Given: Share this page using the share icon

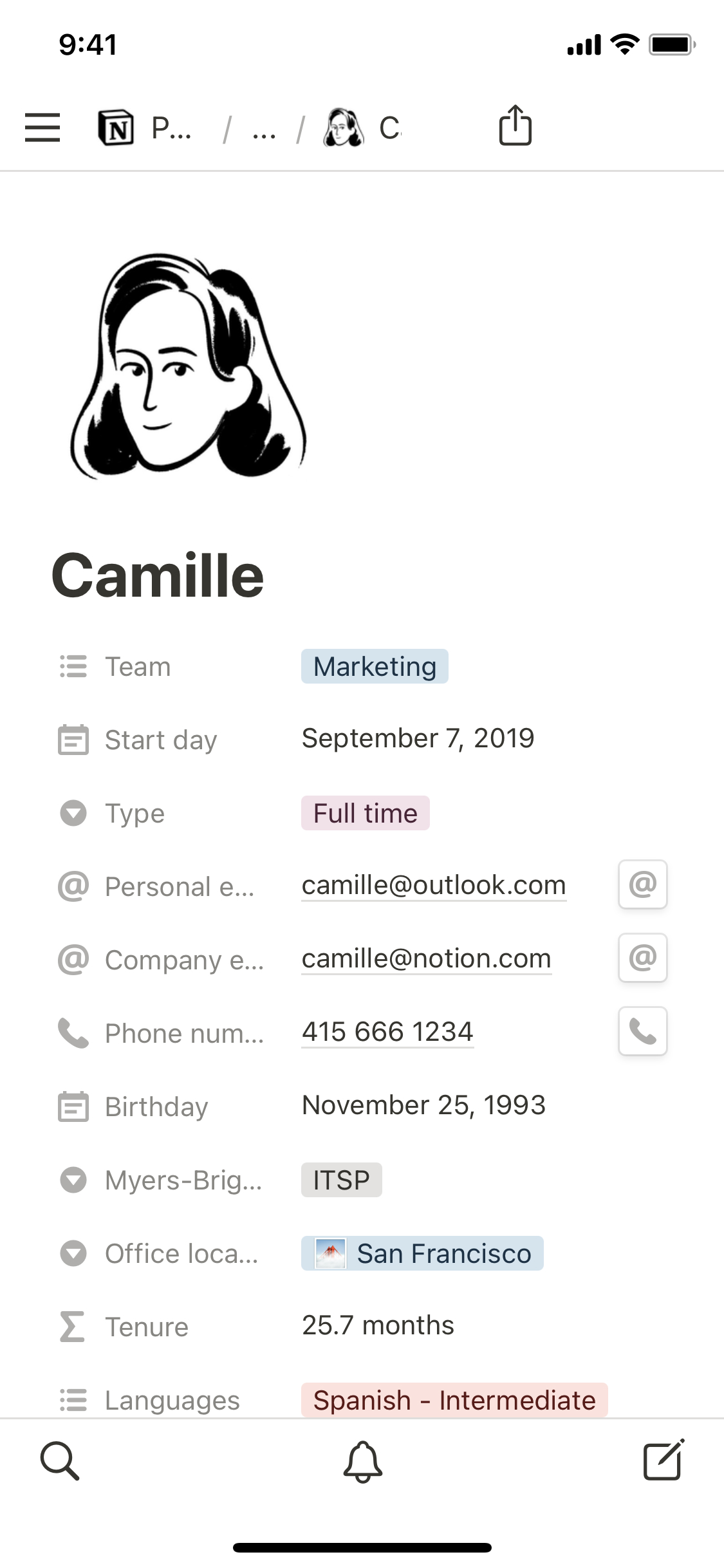Looking at the screenshot, I should (x=515, y=126).
